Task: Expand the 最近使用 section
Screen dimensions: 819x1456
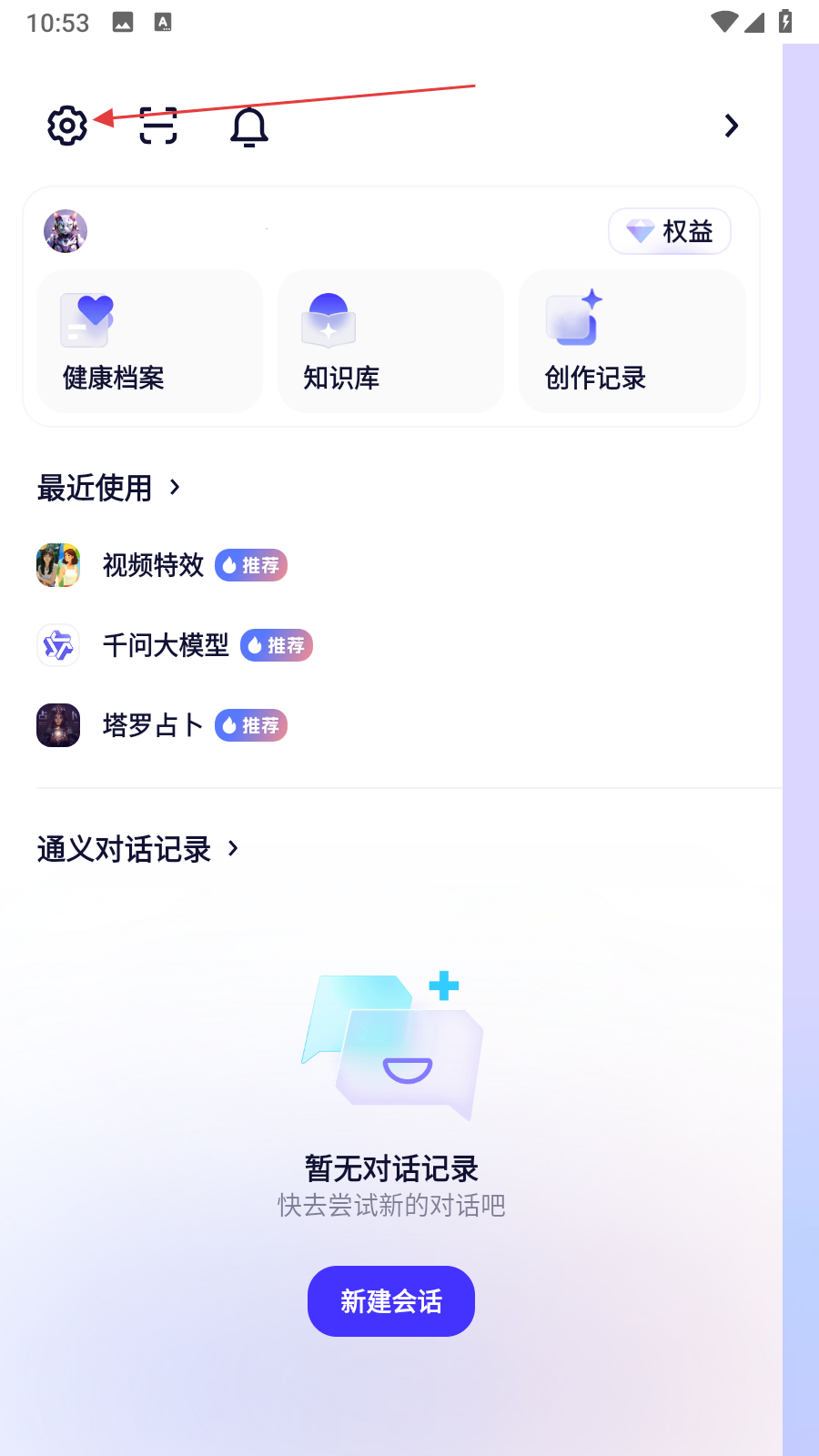Action: [109, 488]
